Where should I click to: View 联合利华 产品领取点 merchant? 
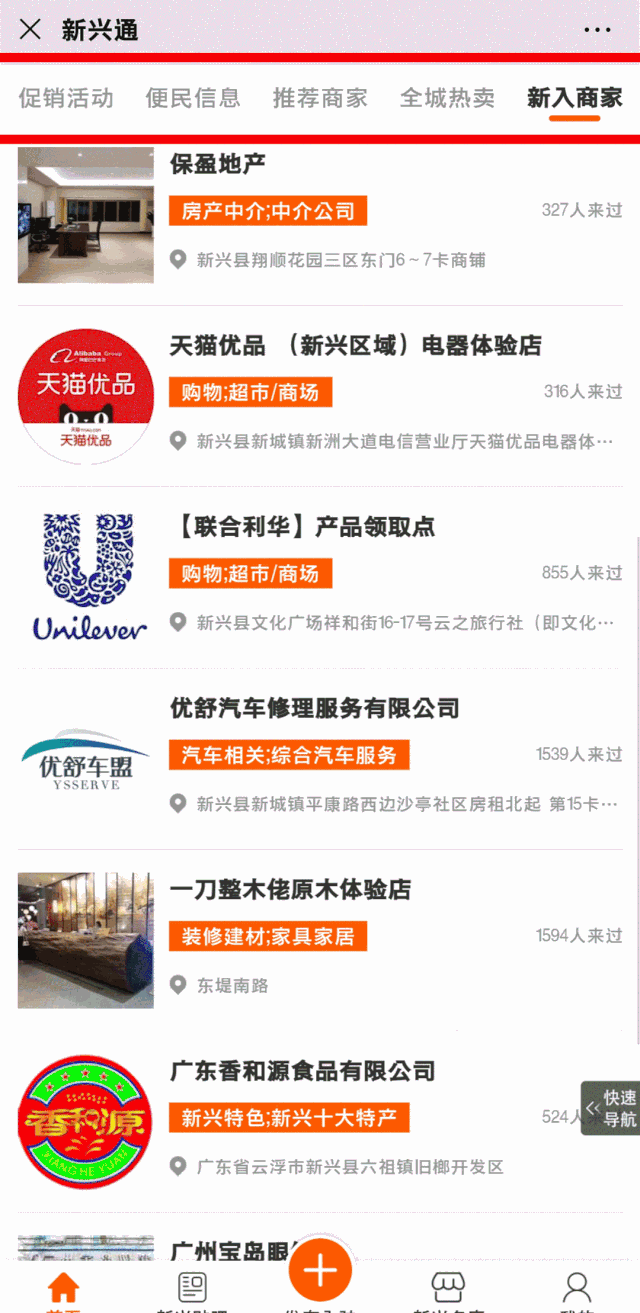[x=320, y=577]
